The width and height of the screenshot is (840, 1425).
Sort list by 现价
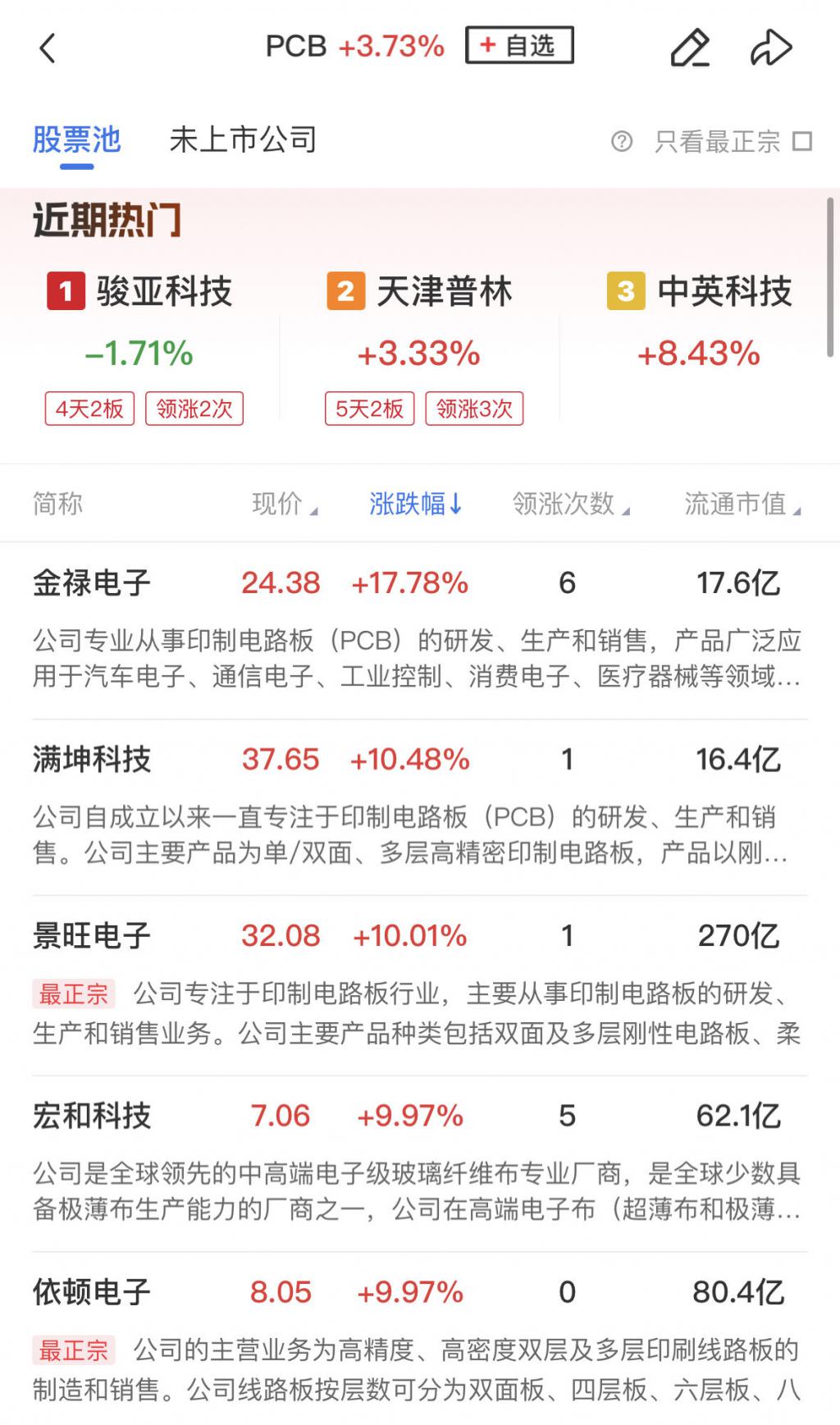(x=284, y=504)
